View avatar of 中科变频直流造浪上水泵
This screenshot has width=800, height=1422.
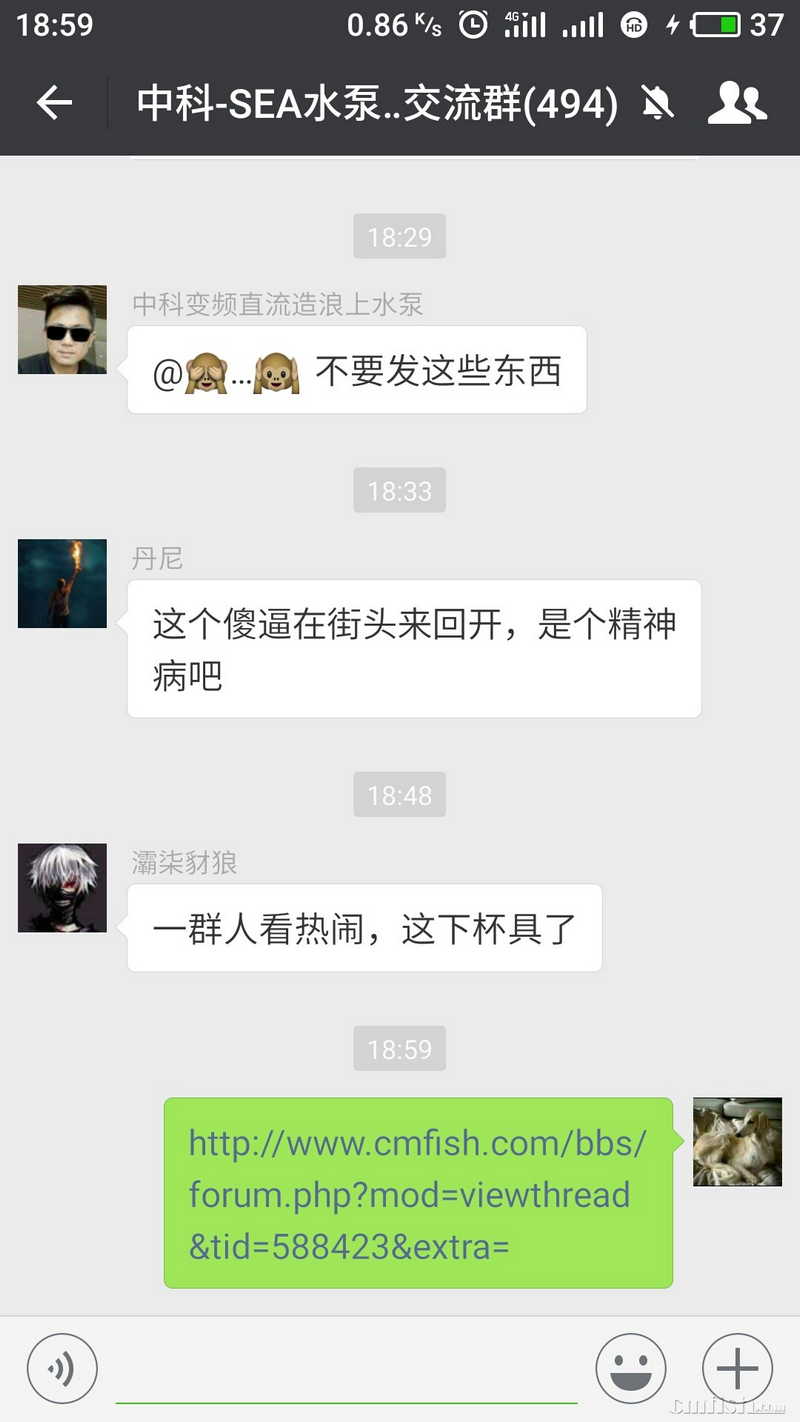[62, 329]
